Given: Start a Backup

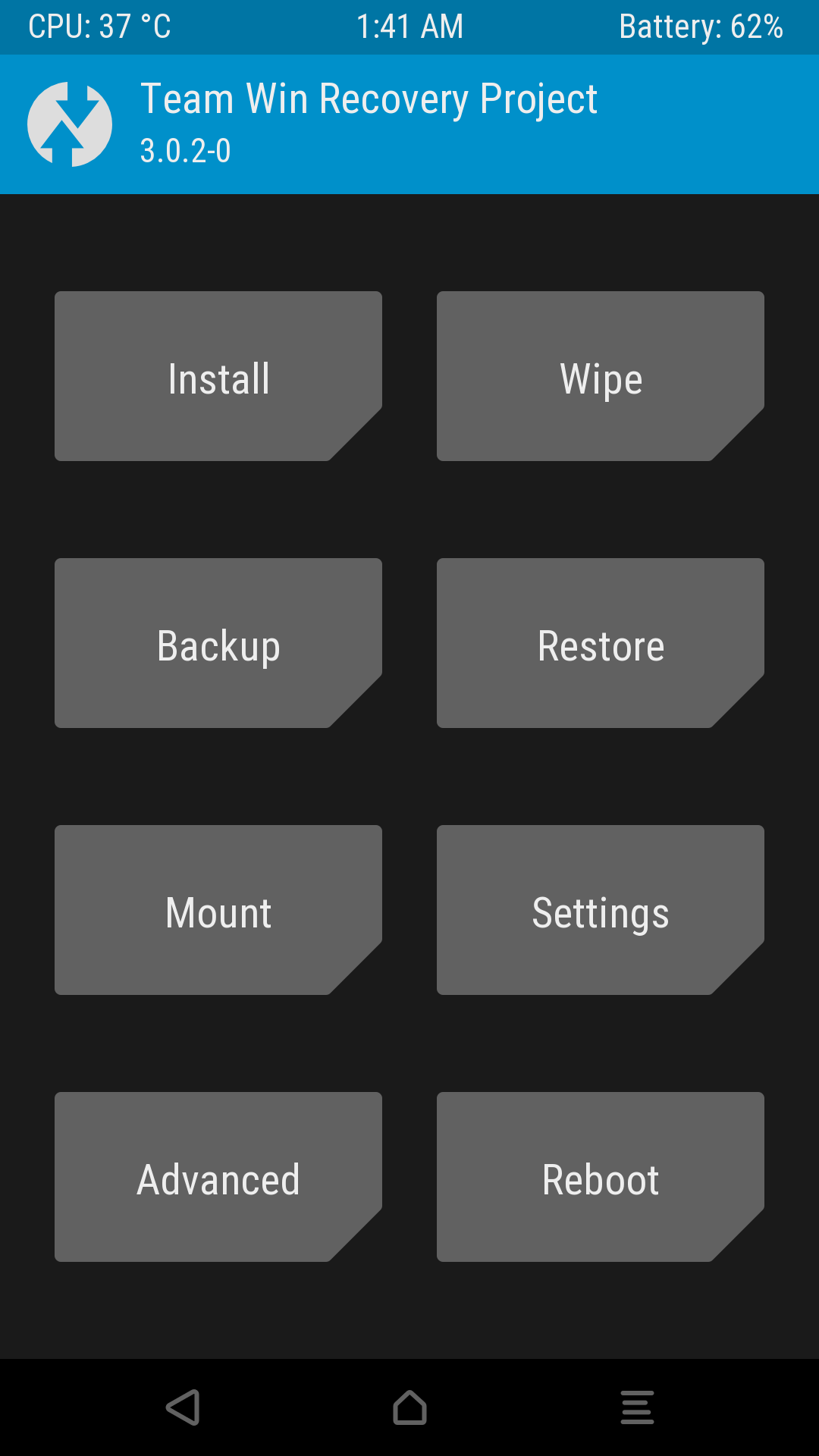Looking at the screenshot, I should pyautogui.click(x=218, y=643).
